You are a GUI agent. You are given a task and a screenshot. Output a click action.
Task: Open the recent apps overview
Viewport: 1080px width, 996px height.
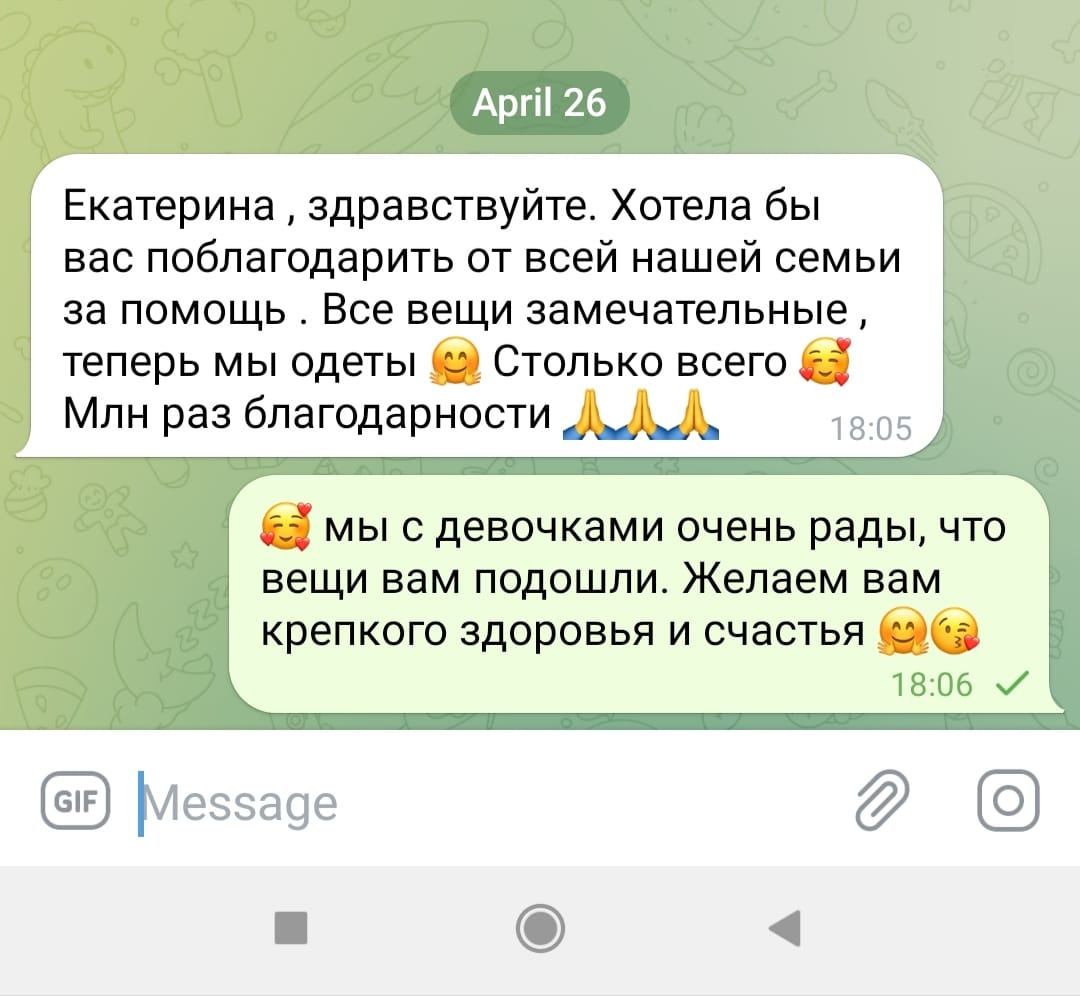pyautogui.click(x=292, y=928)
